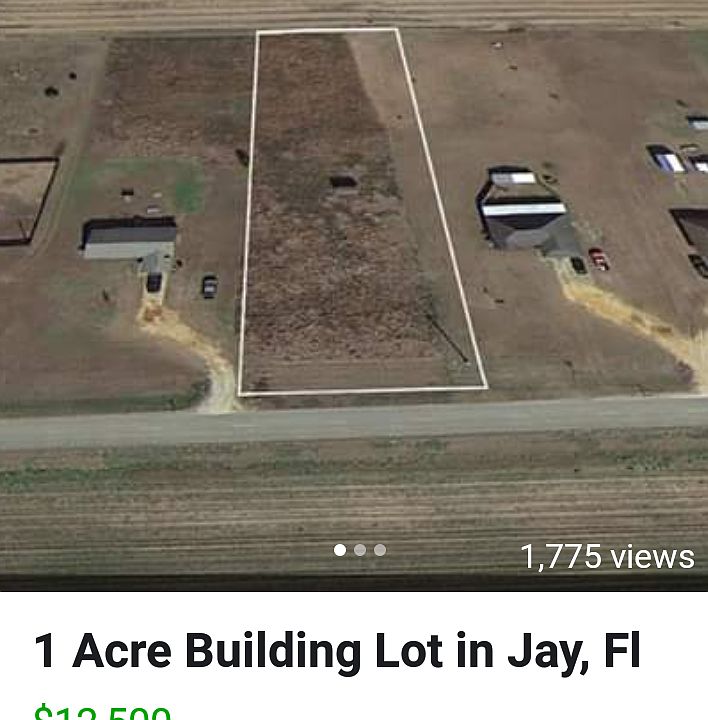This screenshot has width=708, height=720.
Task: Jump to the second photo indicator dot
Action: tap(360, 550)
